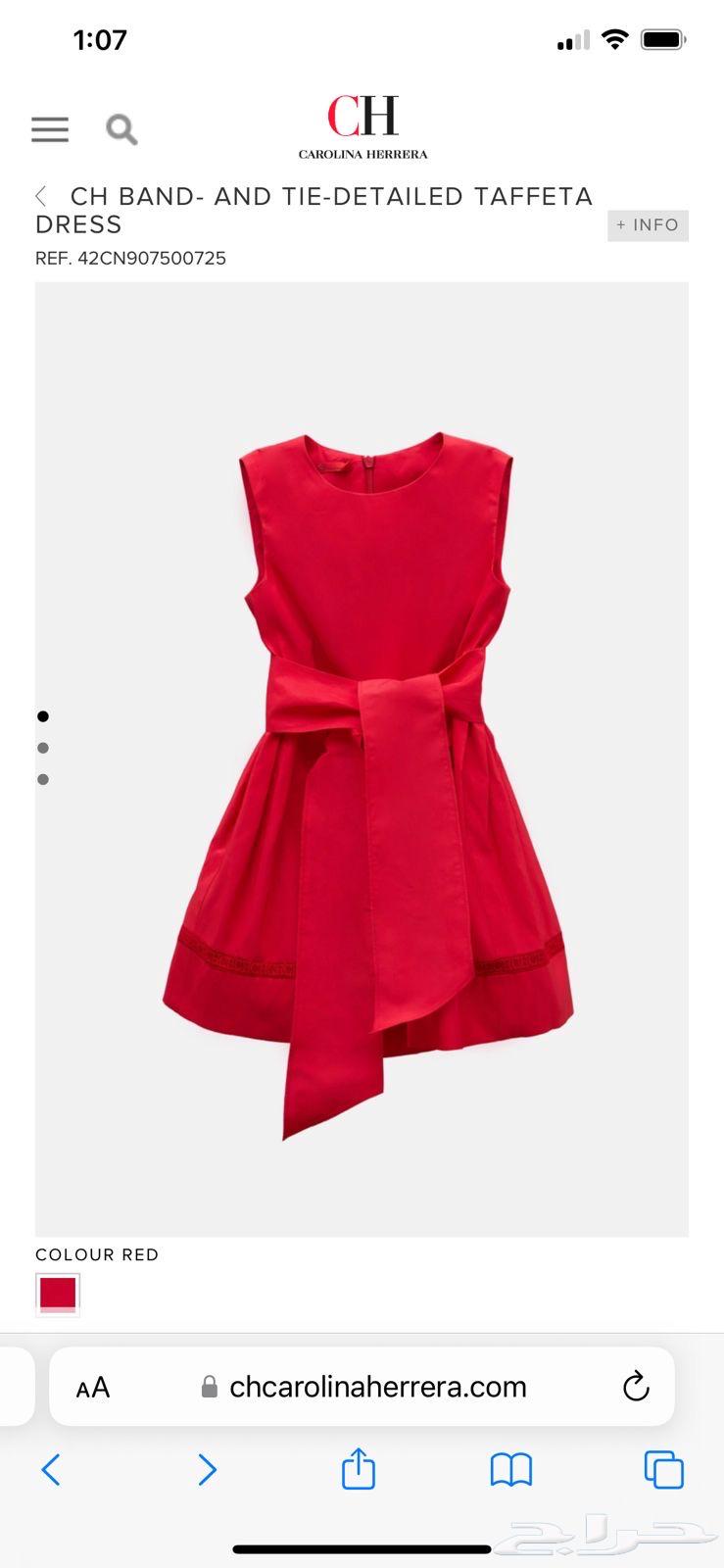This screenshot has height=1568, width=724.
Task: Open the AA reader and text size menu
Action: coord(93,1388)
